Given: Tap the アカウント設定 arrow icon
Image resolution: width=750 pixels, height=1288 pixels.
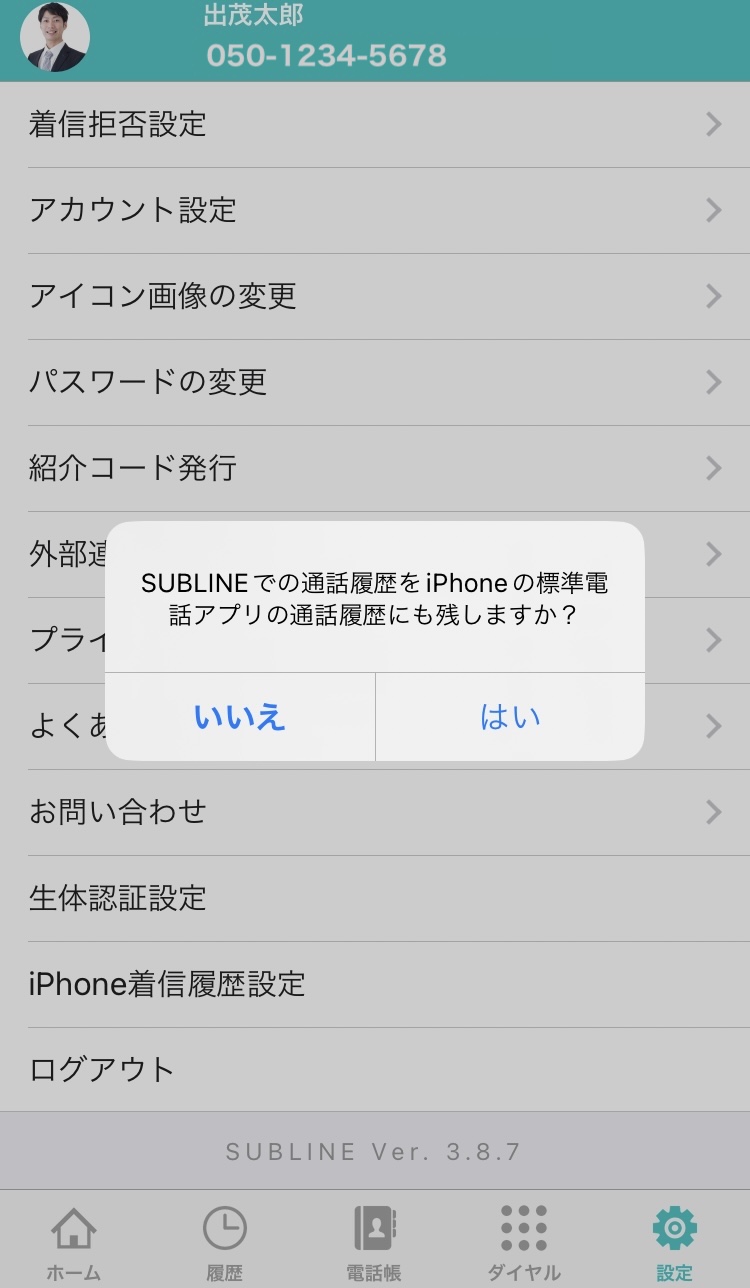Looking at the screenshot, I should click(712, 210).
